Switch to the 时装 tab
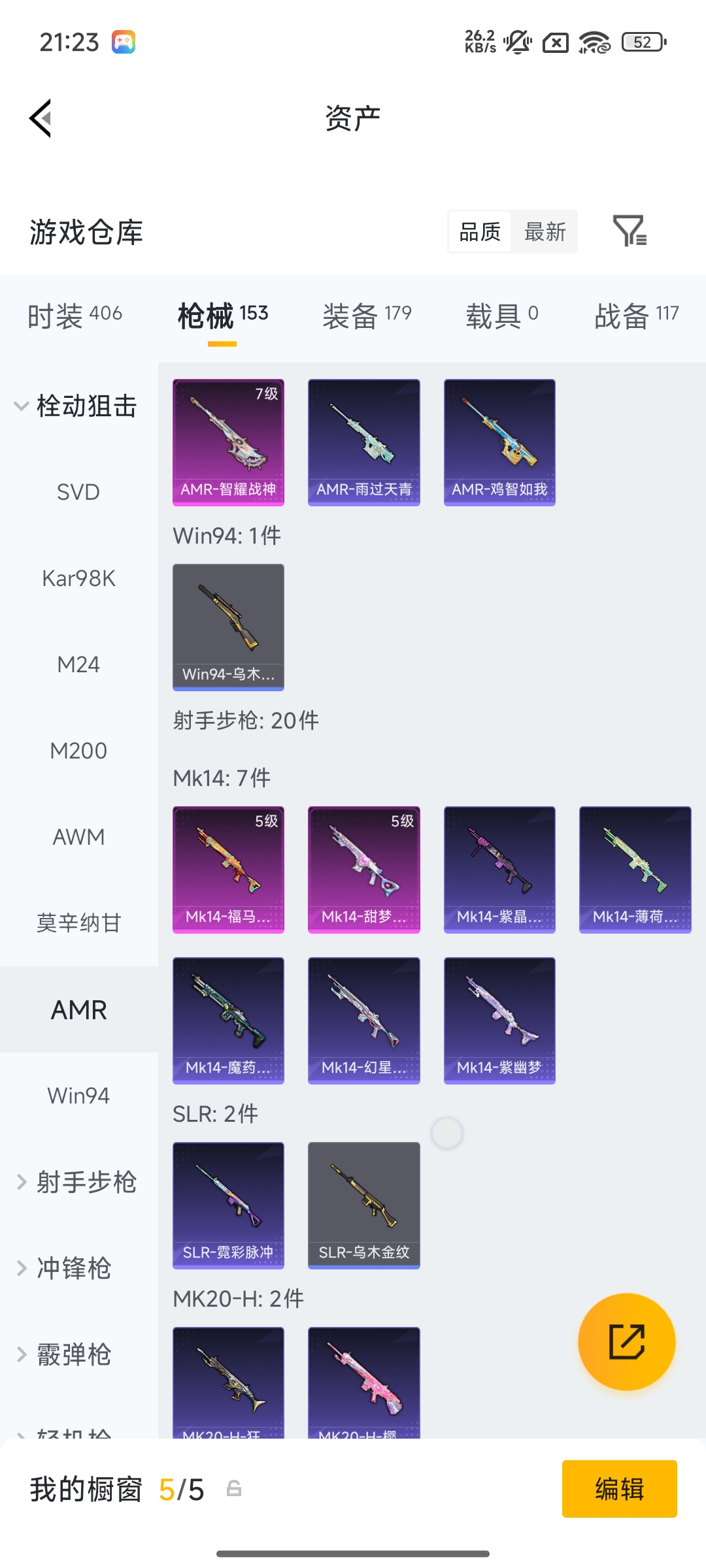This screenshot has width=706, height=1568. coord(75,316)
